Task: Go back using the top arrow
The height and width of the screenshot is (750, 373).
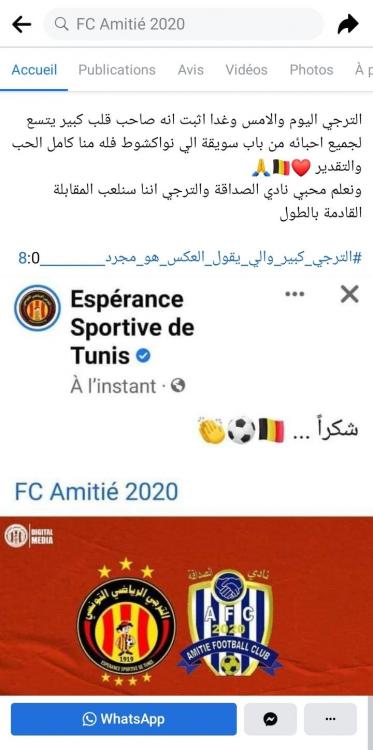Action: (22, 24)
